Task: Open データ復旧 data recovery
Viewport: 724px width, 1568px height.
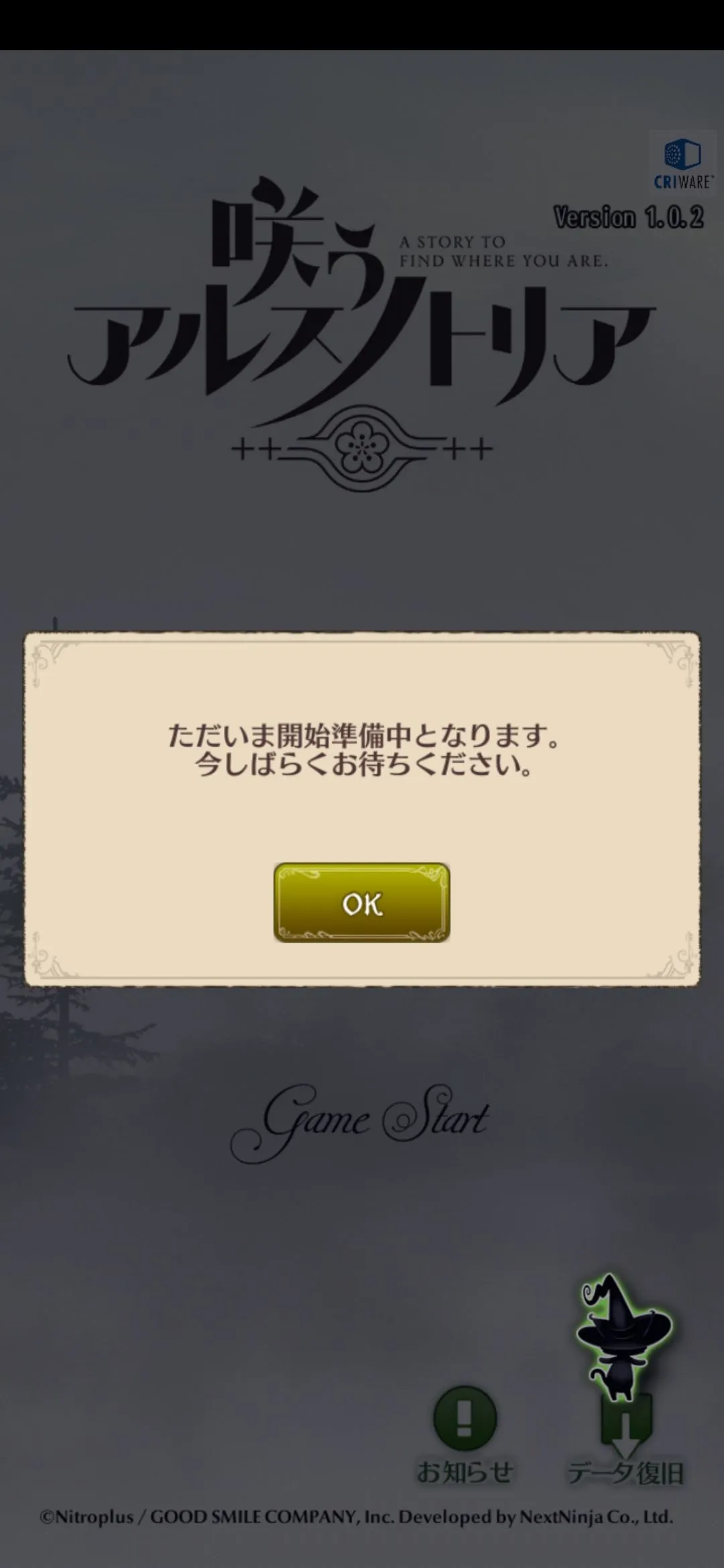Action: pos(626,1437)
